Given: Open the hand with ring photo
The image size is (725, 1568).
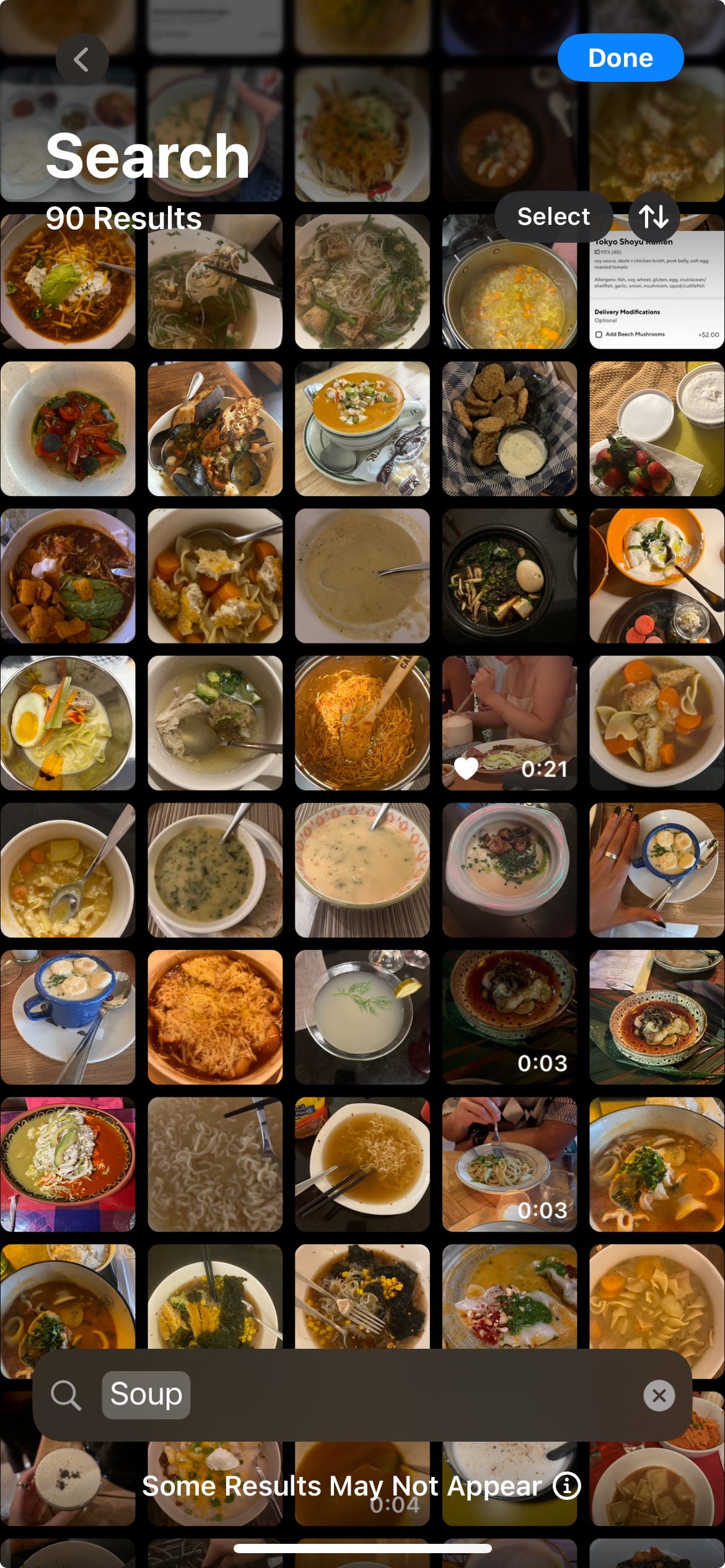Looking at the screenshot, I should pos(657,869).
